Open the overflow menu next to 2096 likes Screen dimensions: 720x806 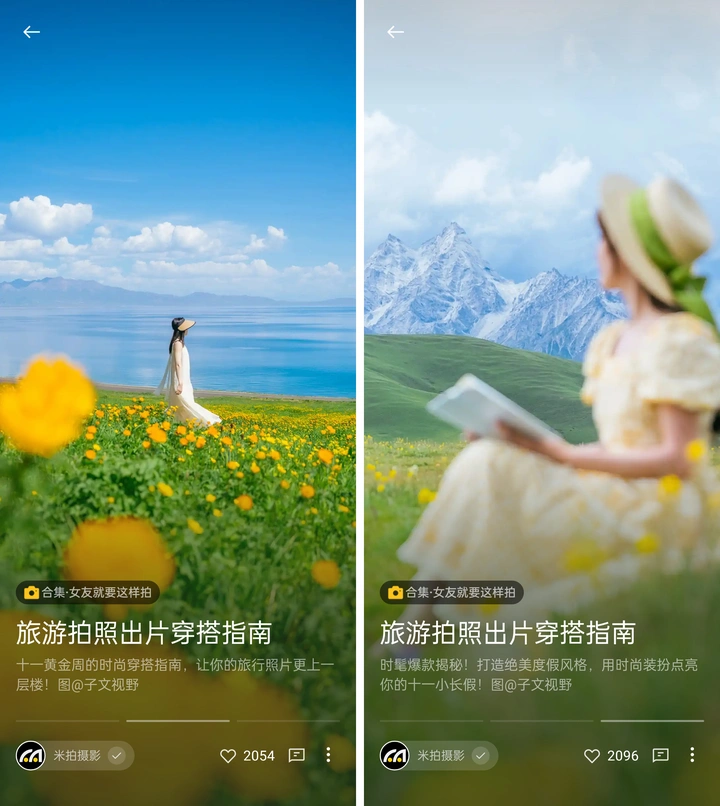tap(692, 755)
